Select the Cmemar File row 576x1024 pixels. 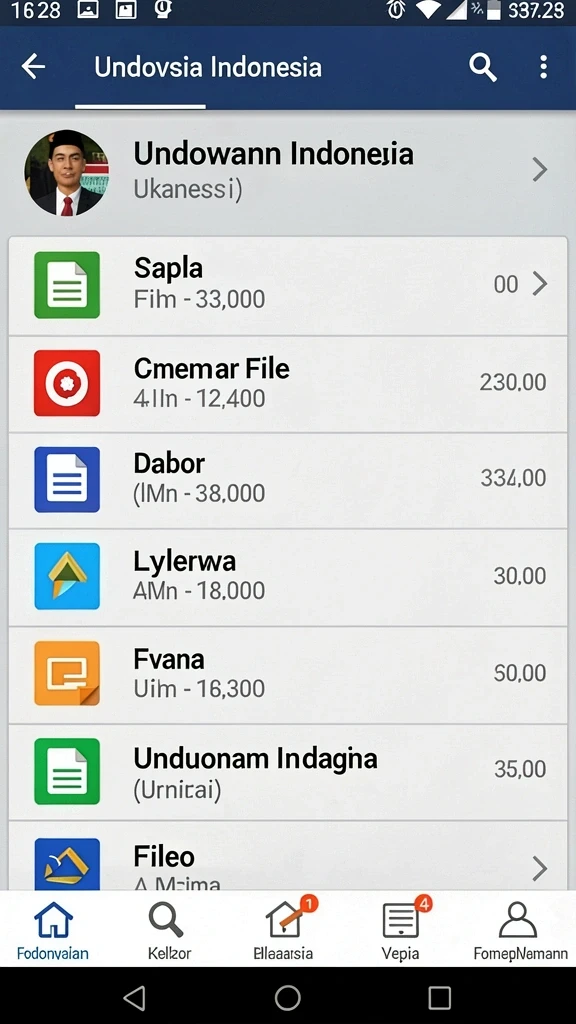click(x=288, y=384)
